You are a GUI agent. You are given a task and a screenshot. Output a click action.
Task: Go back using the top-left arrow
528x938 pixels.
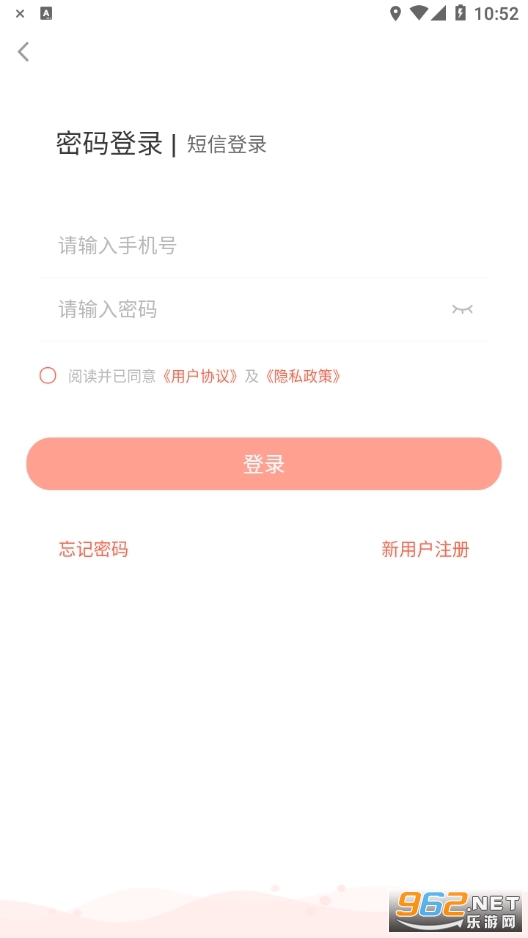[x=23, y=52]
